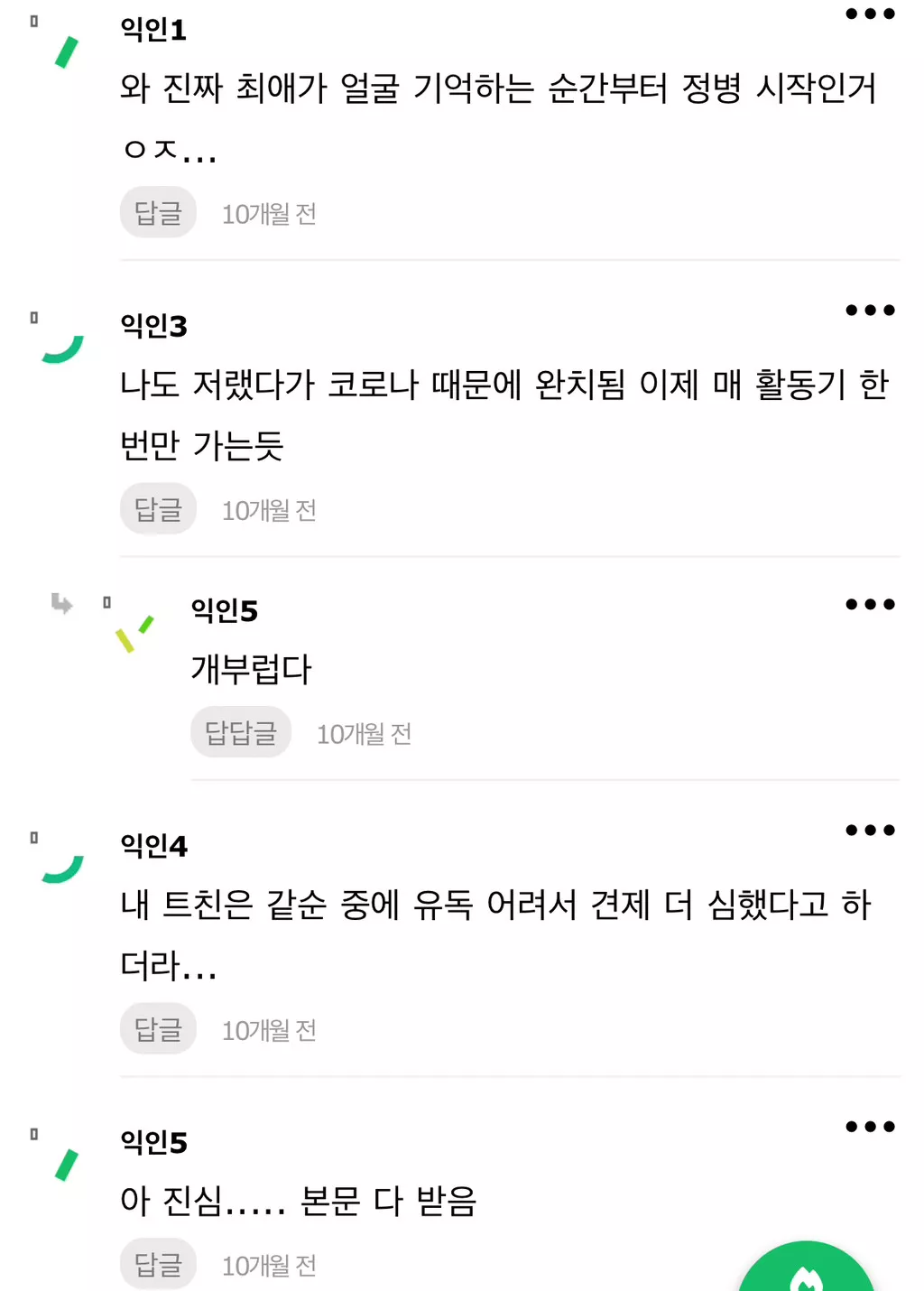The width and height of the screenshot is (924, 1291).
Task: Reply to 익인1's comment with 답글
Action: point(158,212)
